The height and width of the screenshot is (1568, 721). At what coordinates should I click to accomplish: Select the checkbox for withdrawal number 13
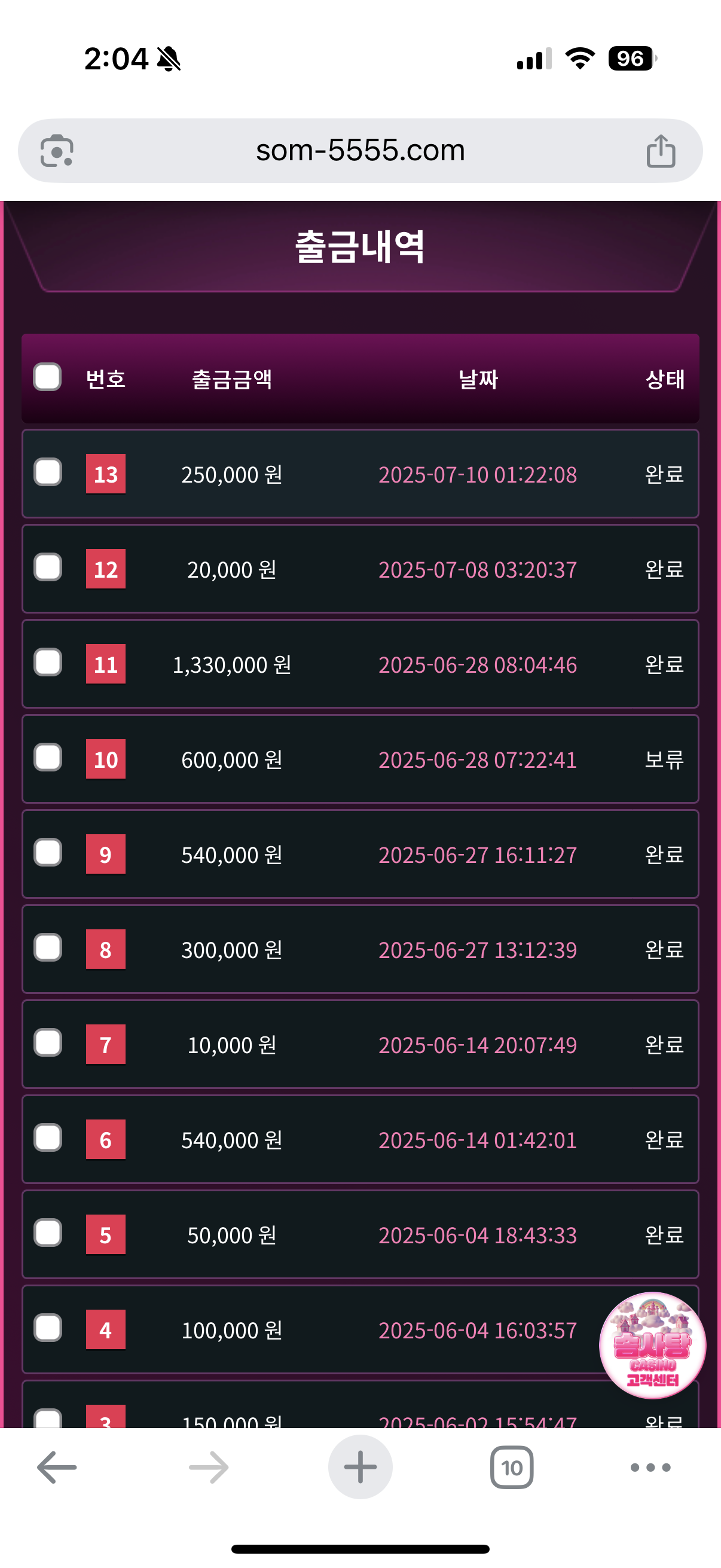click(47, 472)
